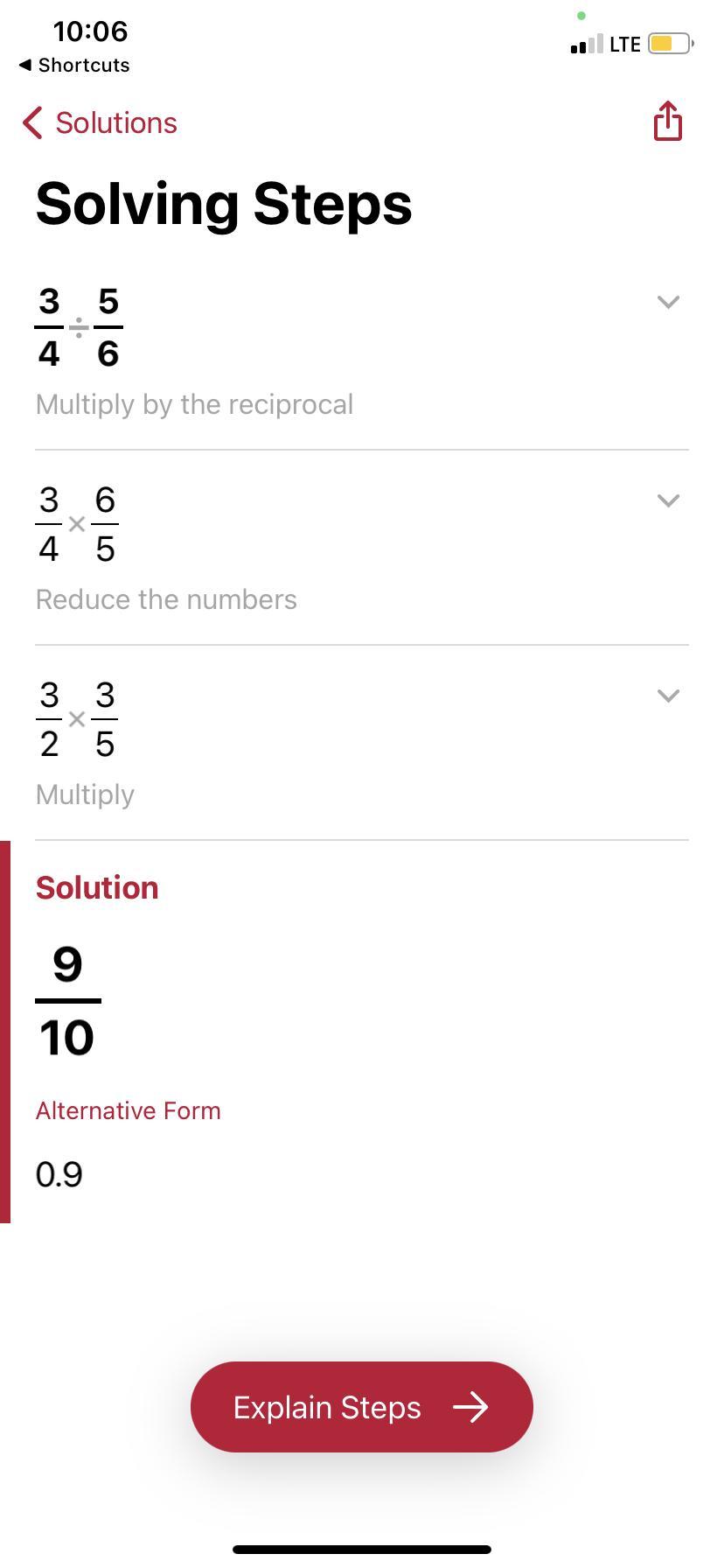Screen dimensions: 724x1568
Task: Return to the Shortcuts app
Action: coord(74,66)
